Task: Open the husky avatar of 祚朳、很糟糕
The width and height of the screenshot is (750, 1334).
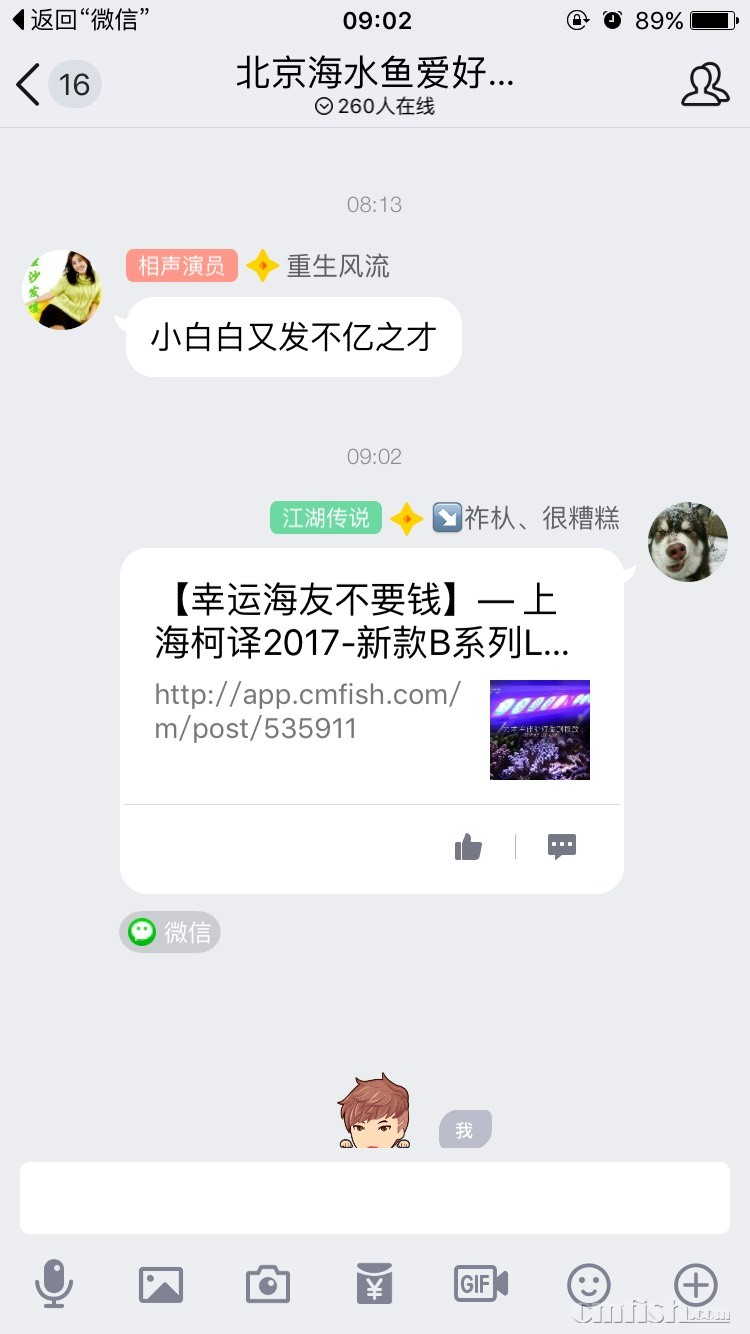Action: click(688, 541)
